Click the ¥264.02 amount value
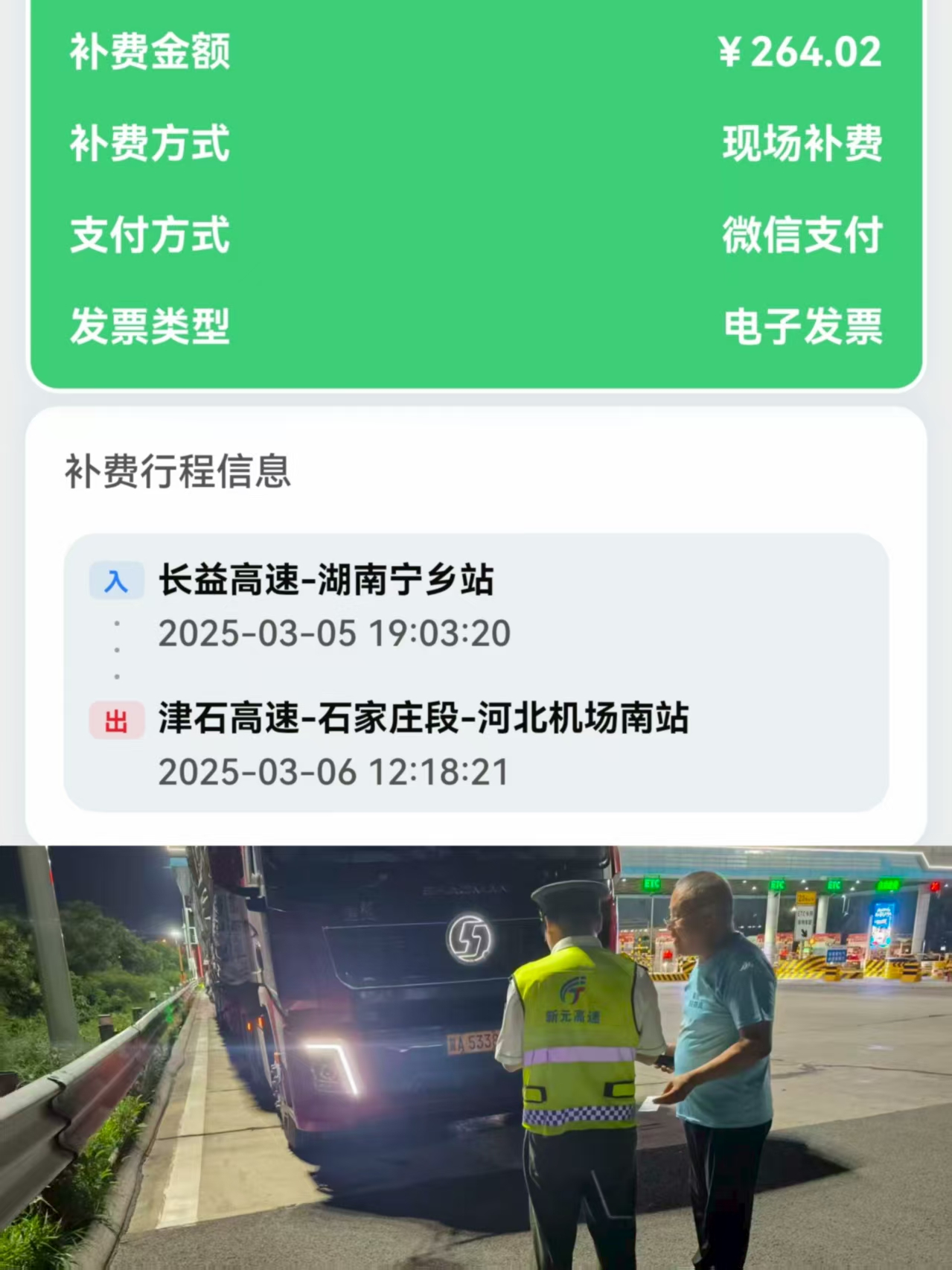 799,52
